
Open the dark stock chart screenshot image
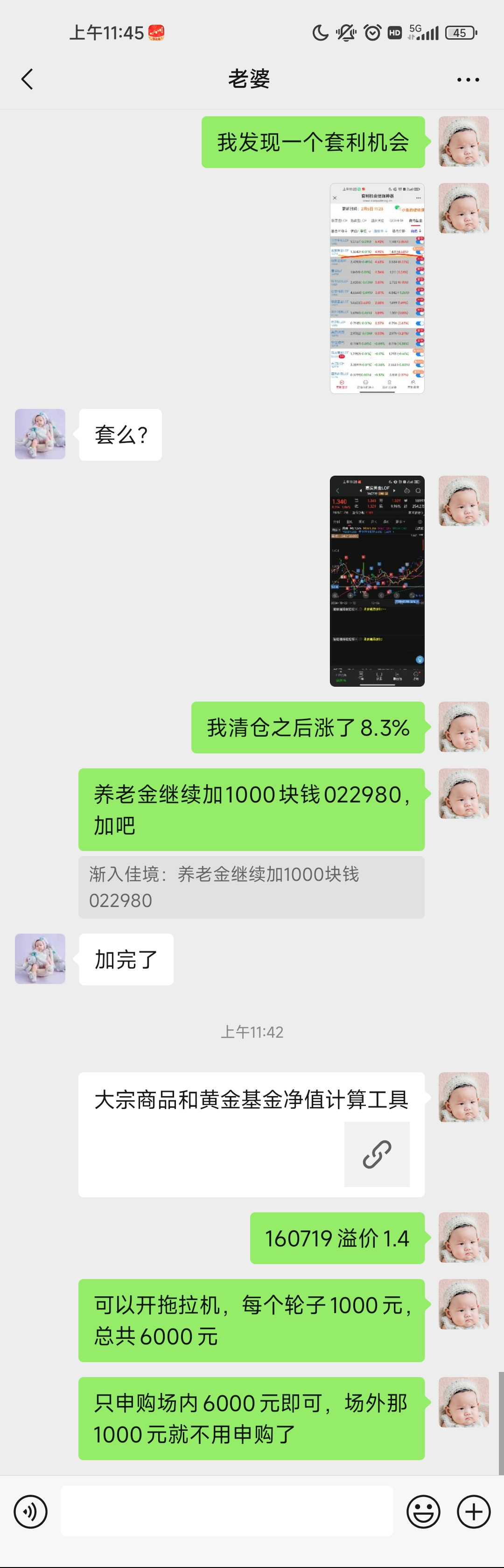point(377,581)
